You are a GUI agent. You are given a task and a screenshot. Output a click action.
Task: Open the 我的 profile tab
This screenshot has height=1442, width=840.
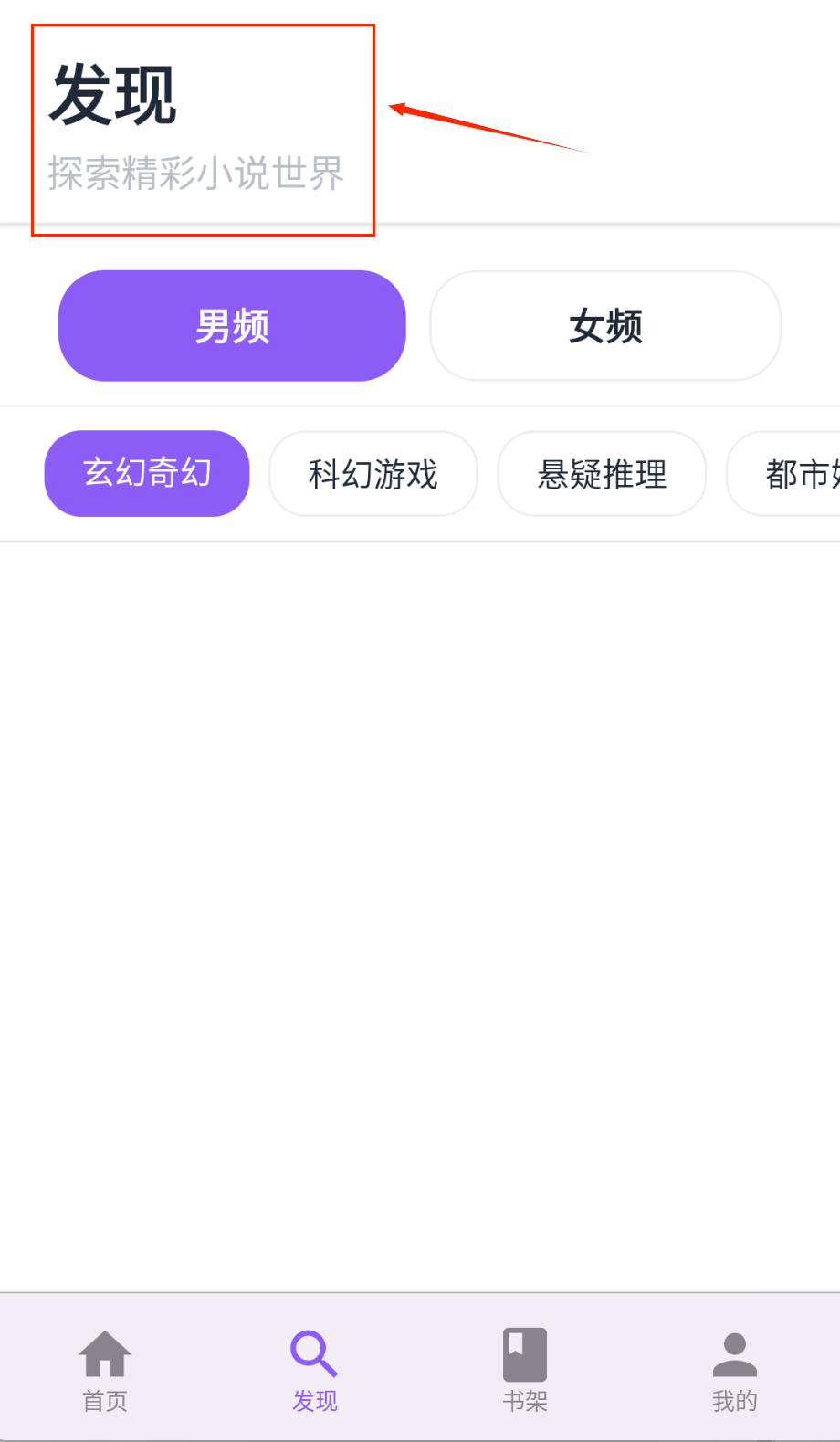click(735, 1369)
